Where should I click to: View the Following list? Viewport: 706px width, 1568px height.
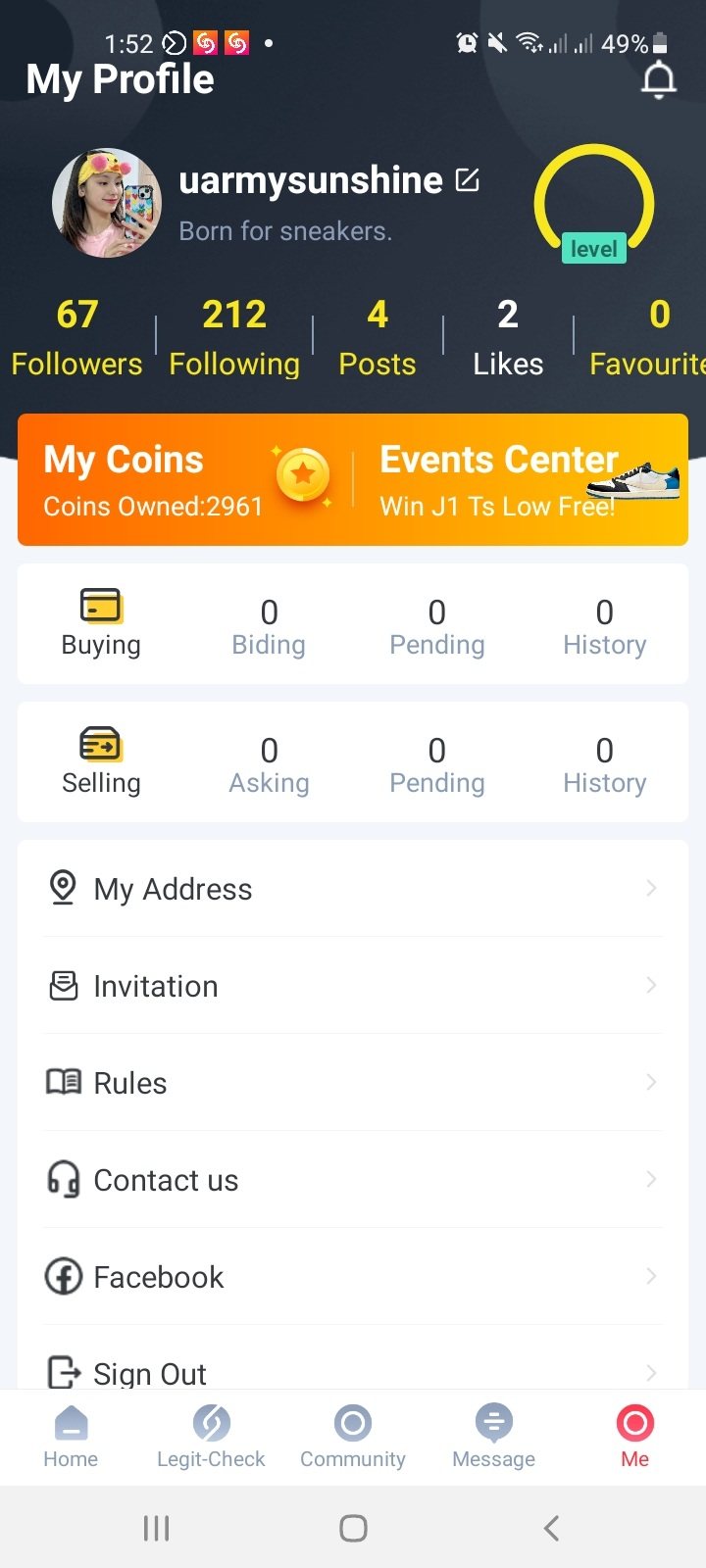point(234,338)
